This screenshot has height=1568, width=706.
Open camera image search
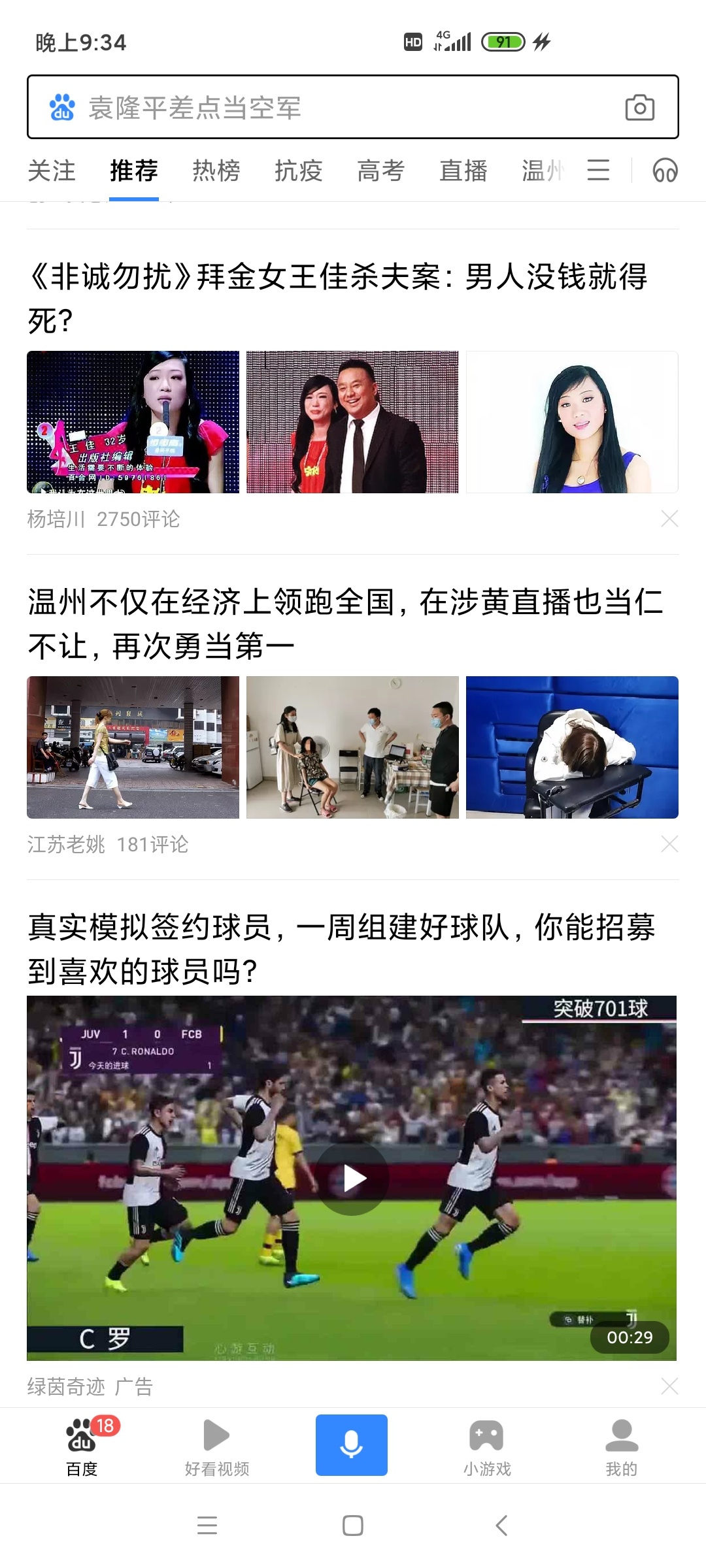(x=639, y=108)
